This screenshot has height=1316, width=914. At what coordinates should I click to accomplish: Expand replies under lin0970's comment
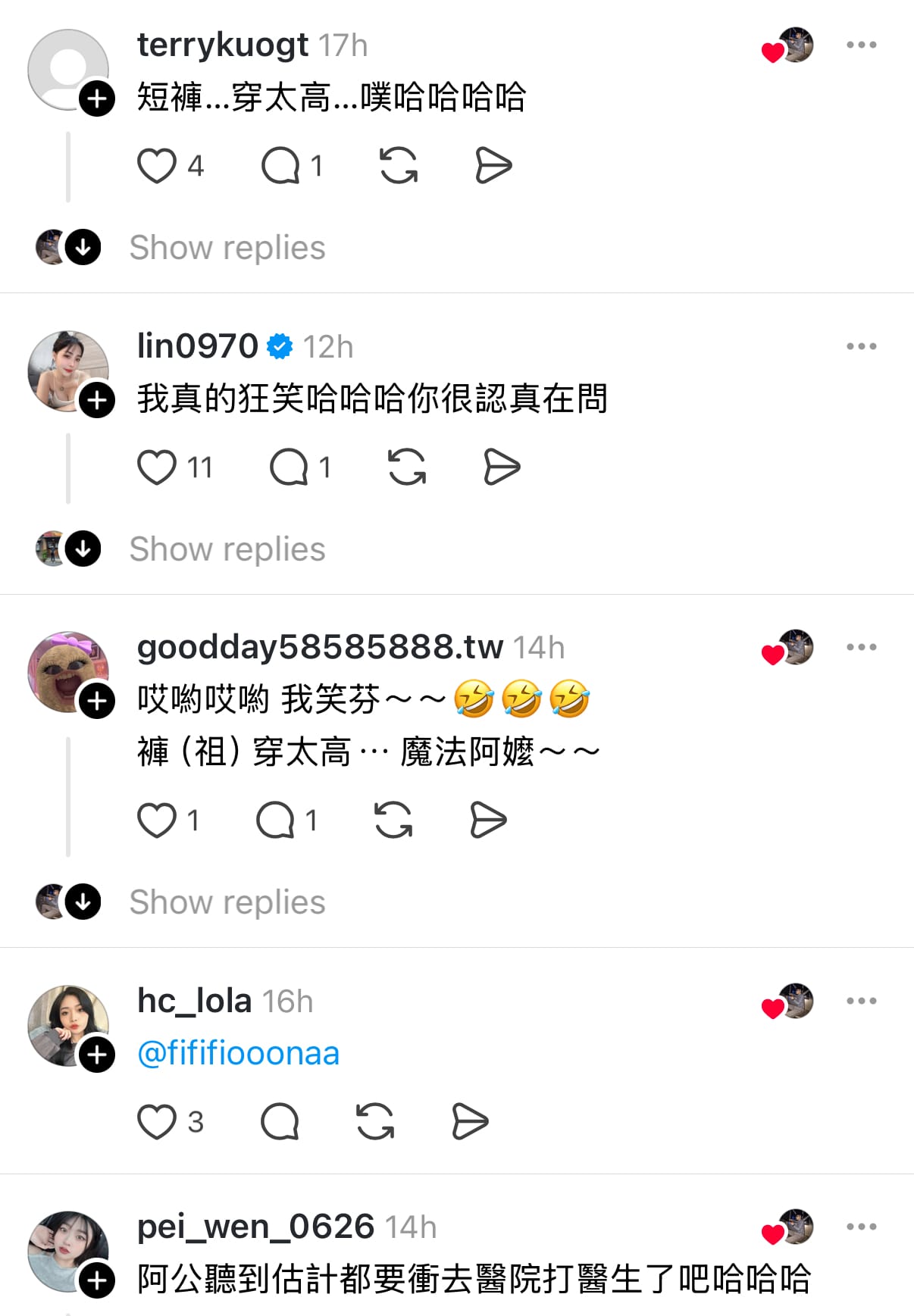click(227, 549)
